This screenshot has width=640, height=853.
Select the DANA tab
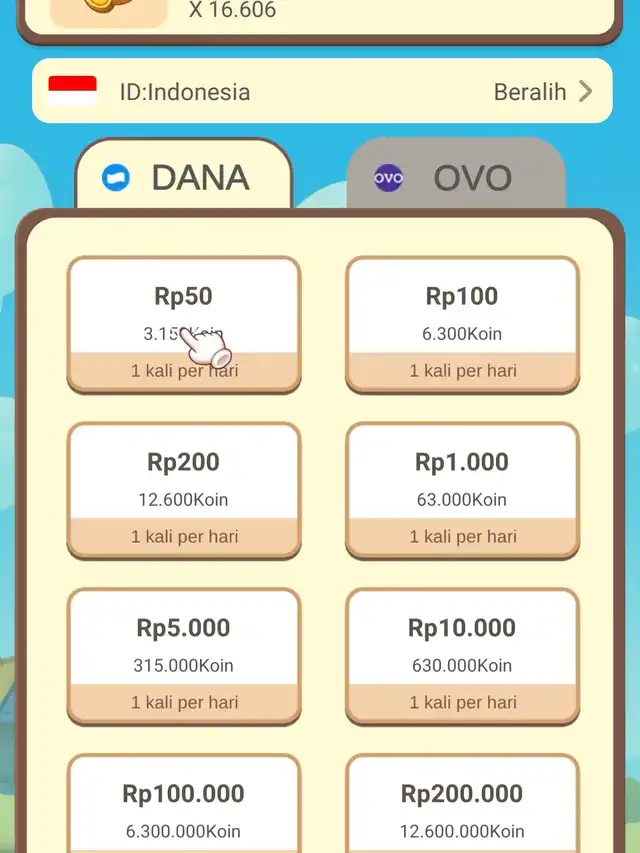click(183, 177)
